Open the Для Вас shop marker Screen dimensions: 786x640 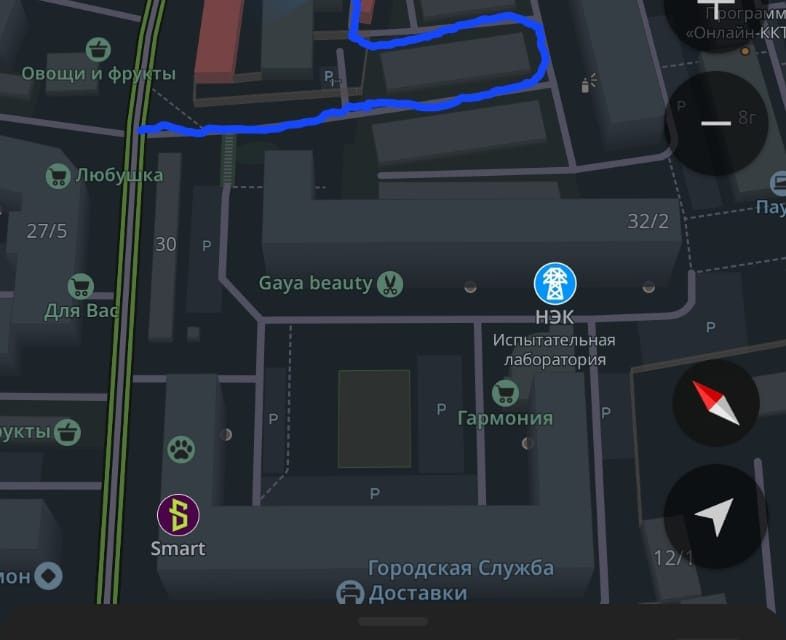[81, 287]
